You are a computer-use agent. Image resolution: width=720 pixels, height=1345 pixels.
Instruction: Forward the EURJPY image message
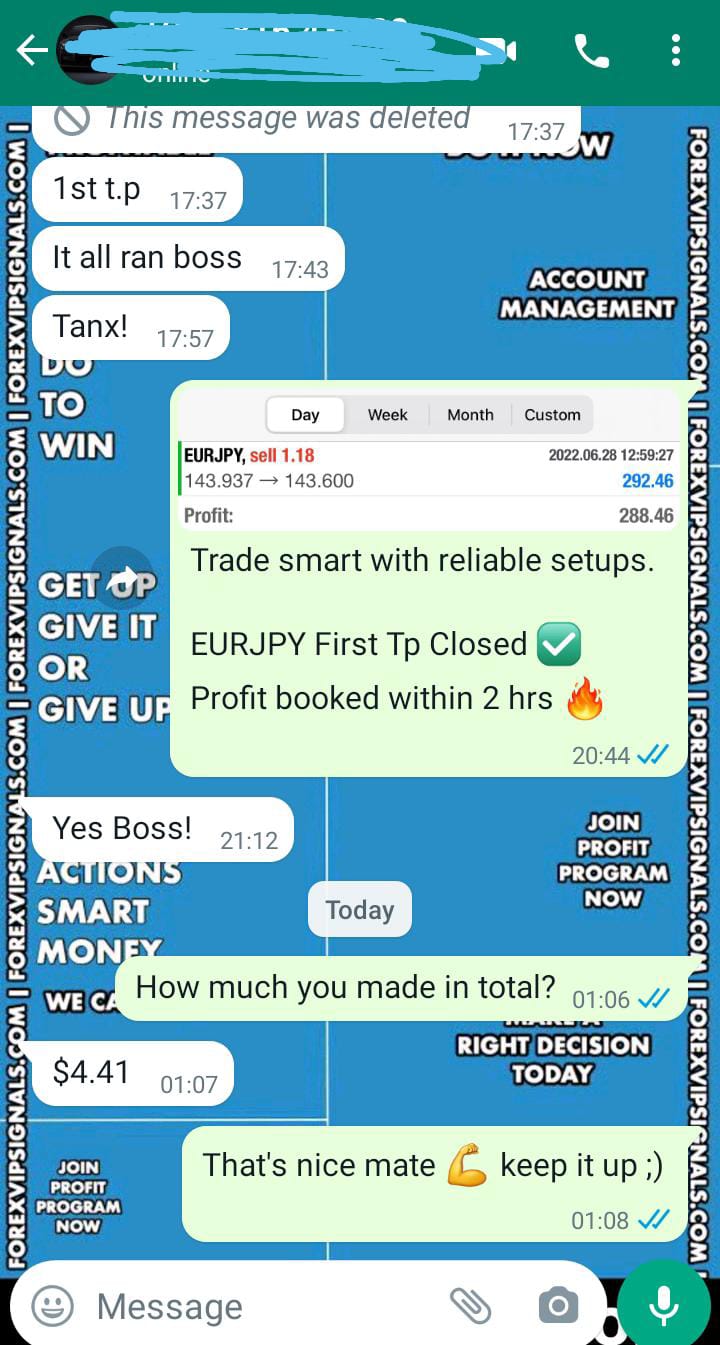[x=122, y=578]
